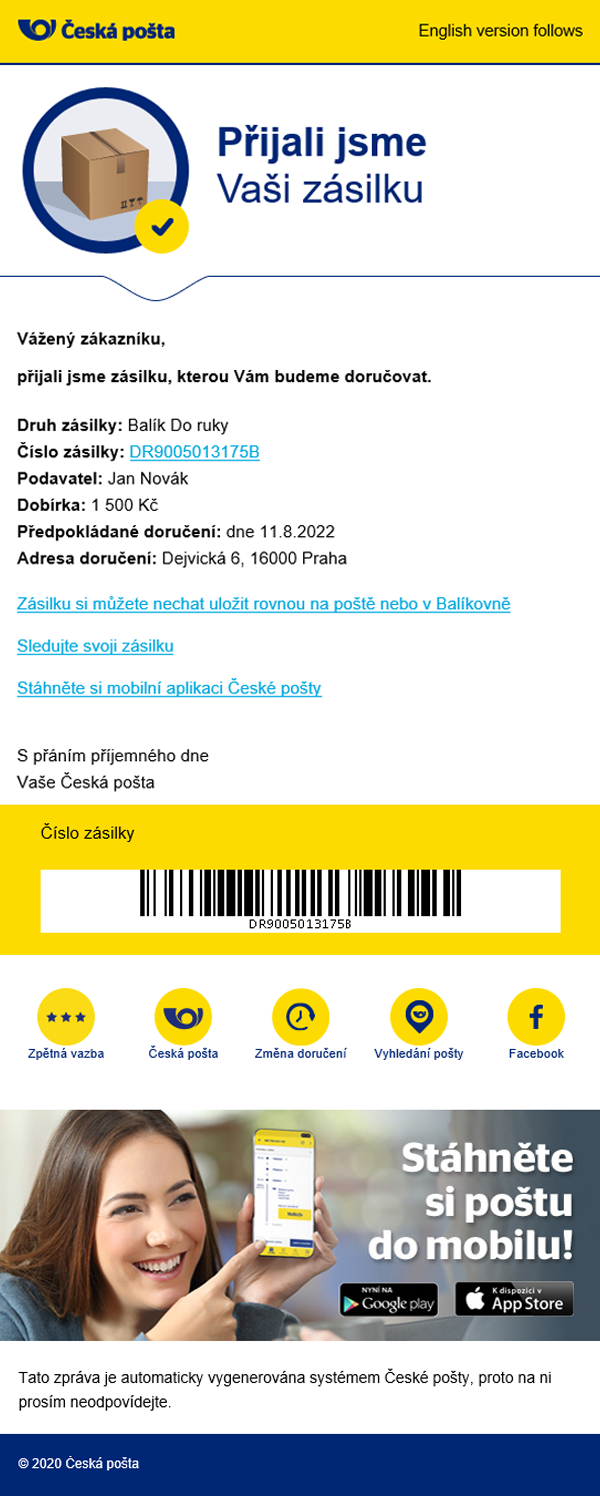Open the Stáhněte si mobilní aplikaci České pošty link
600x1496 pixels.
point(169,688)
